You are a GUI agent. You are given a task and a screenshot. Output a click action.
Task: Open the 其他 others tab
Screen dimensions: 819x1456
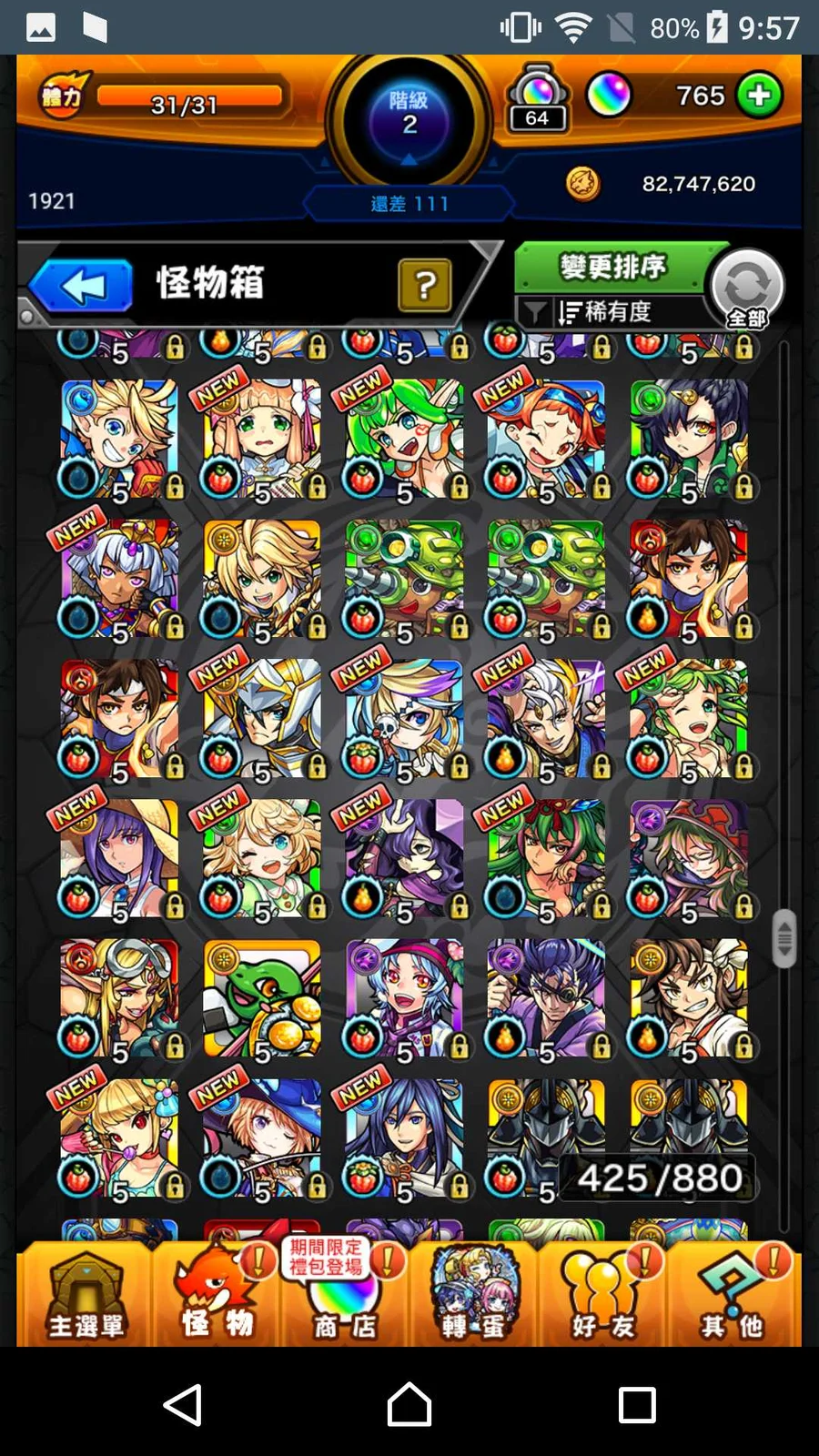pos(732,1292)
